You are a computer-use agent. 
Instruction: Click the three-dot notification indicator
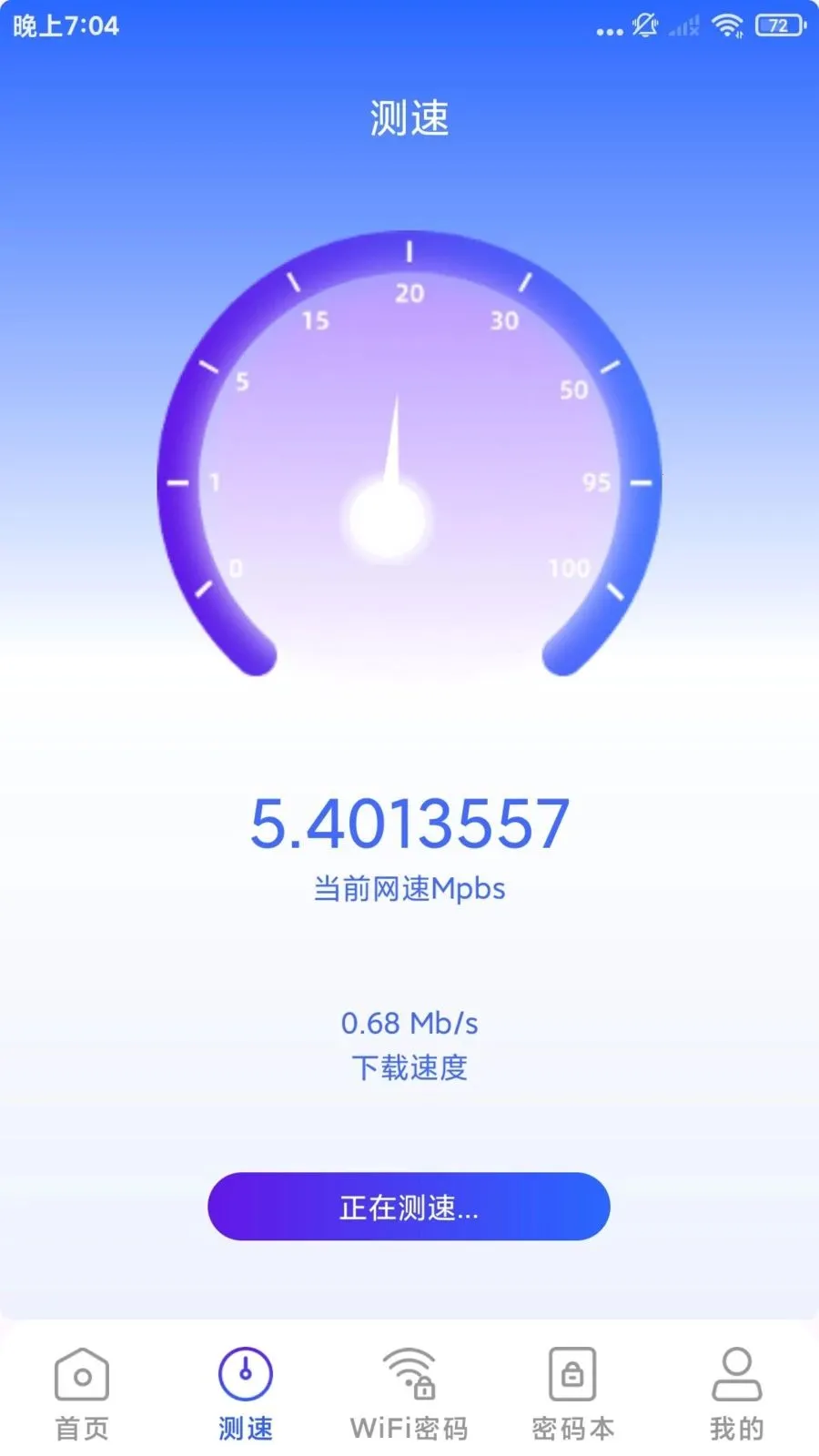click(x=608, y=27)
